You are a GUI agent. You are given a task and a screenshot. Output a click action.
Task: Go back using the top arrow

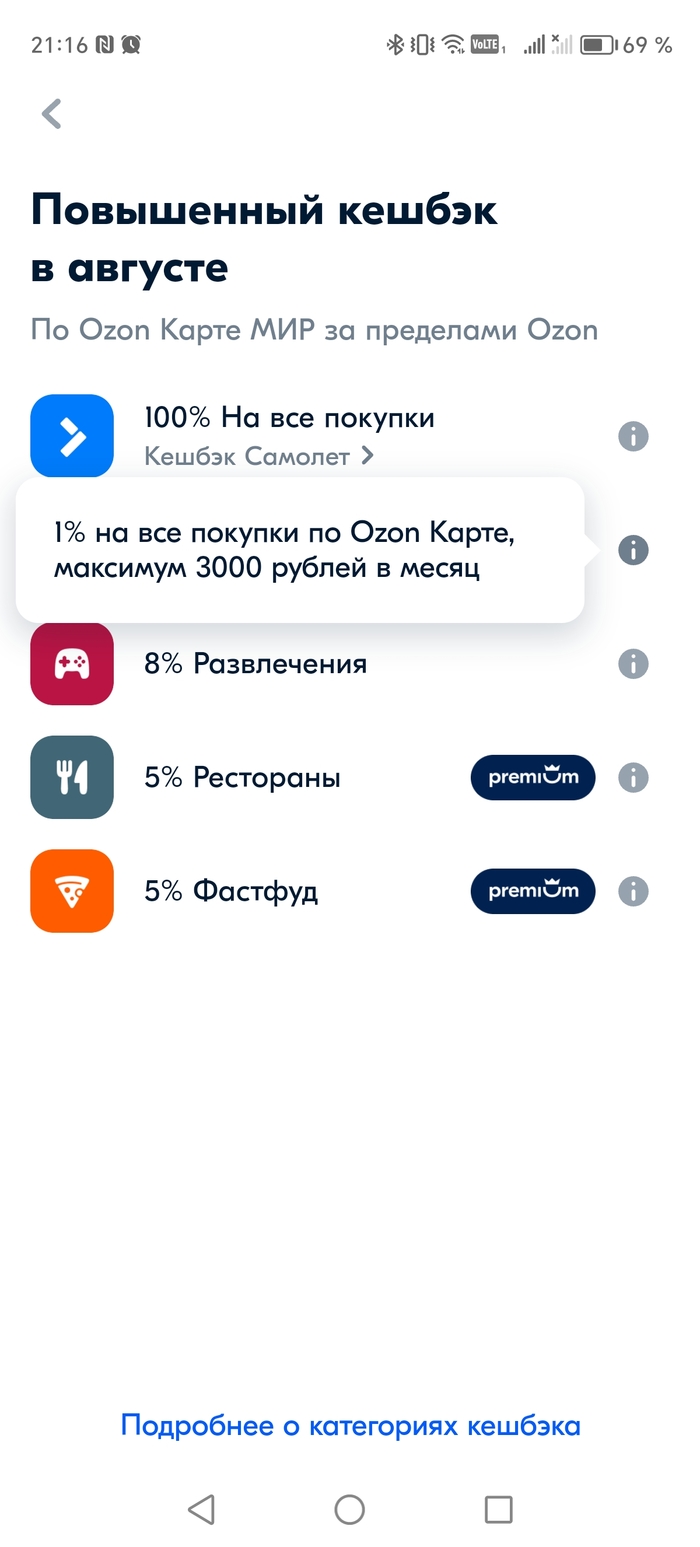click(52, 114)
